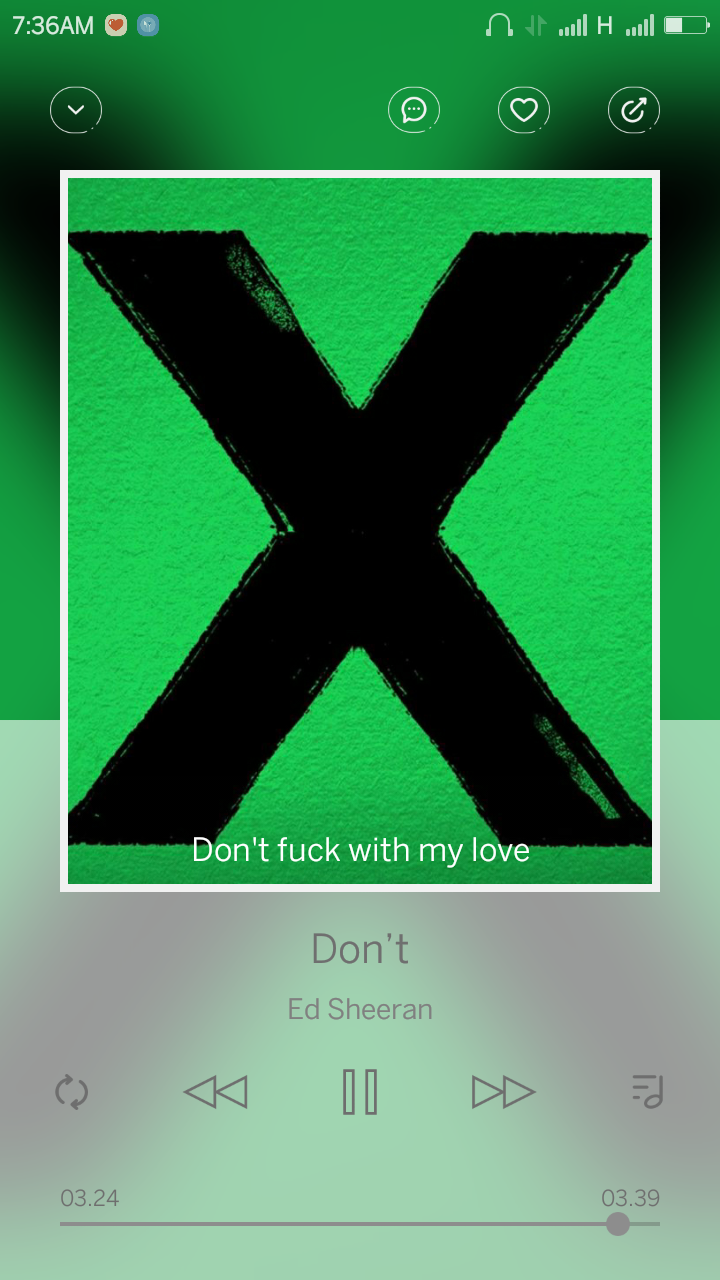This screenshot has height=1280, width=720.
Task: Share the song Don't
Action: tap(634, 110)
